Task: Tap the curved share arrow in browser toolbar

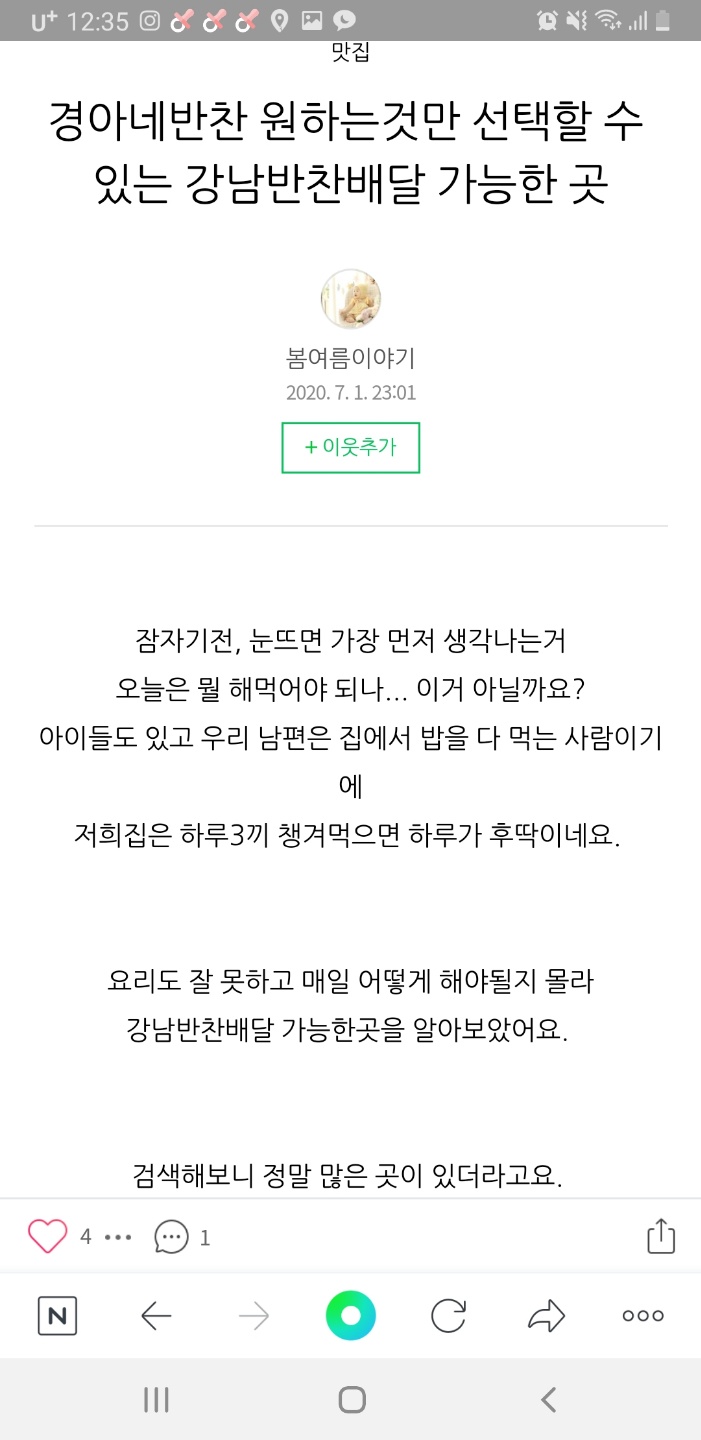Action: coord(546,1316)
